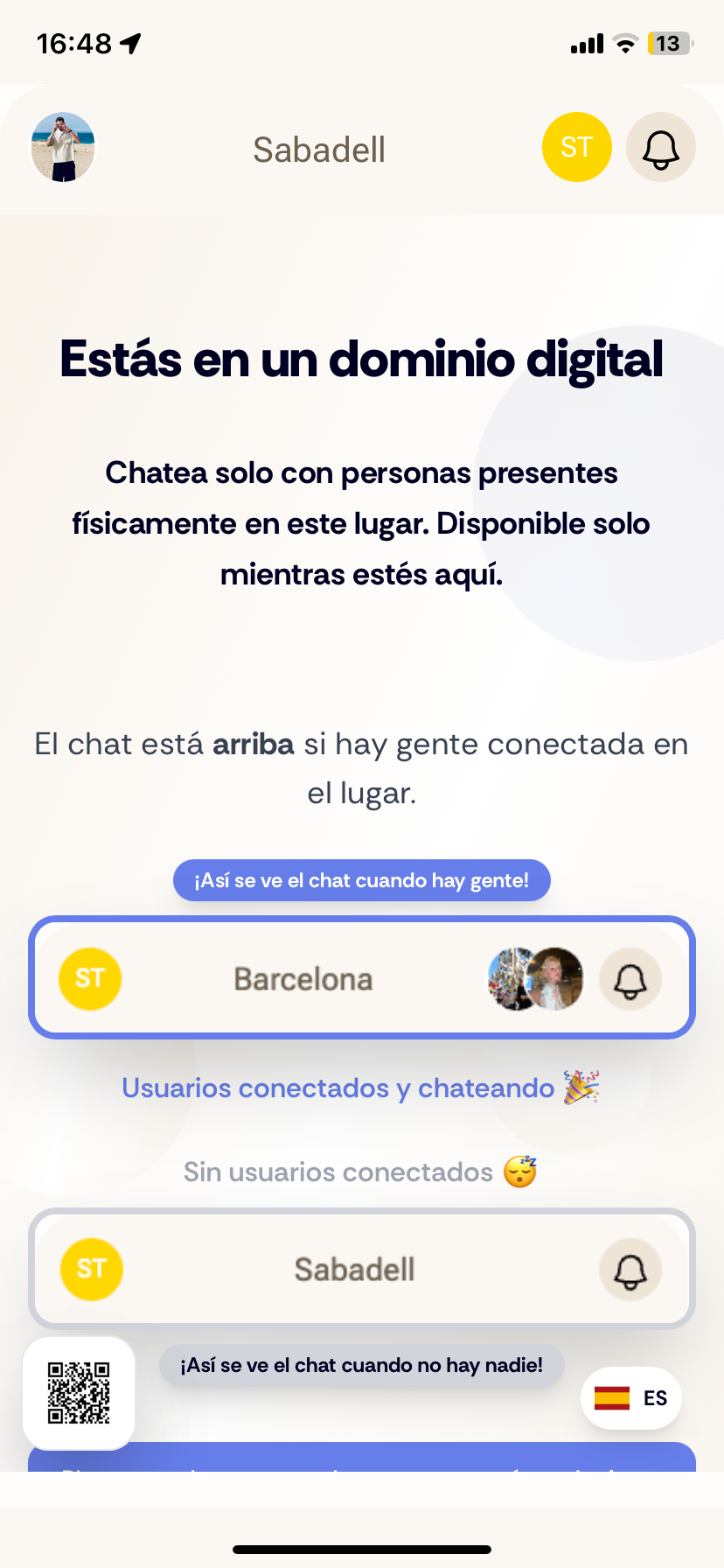Open the notifications bell in header

click(x=661, y=147)
